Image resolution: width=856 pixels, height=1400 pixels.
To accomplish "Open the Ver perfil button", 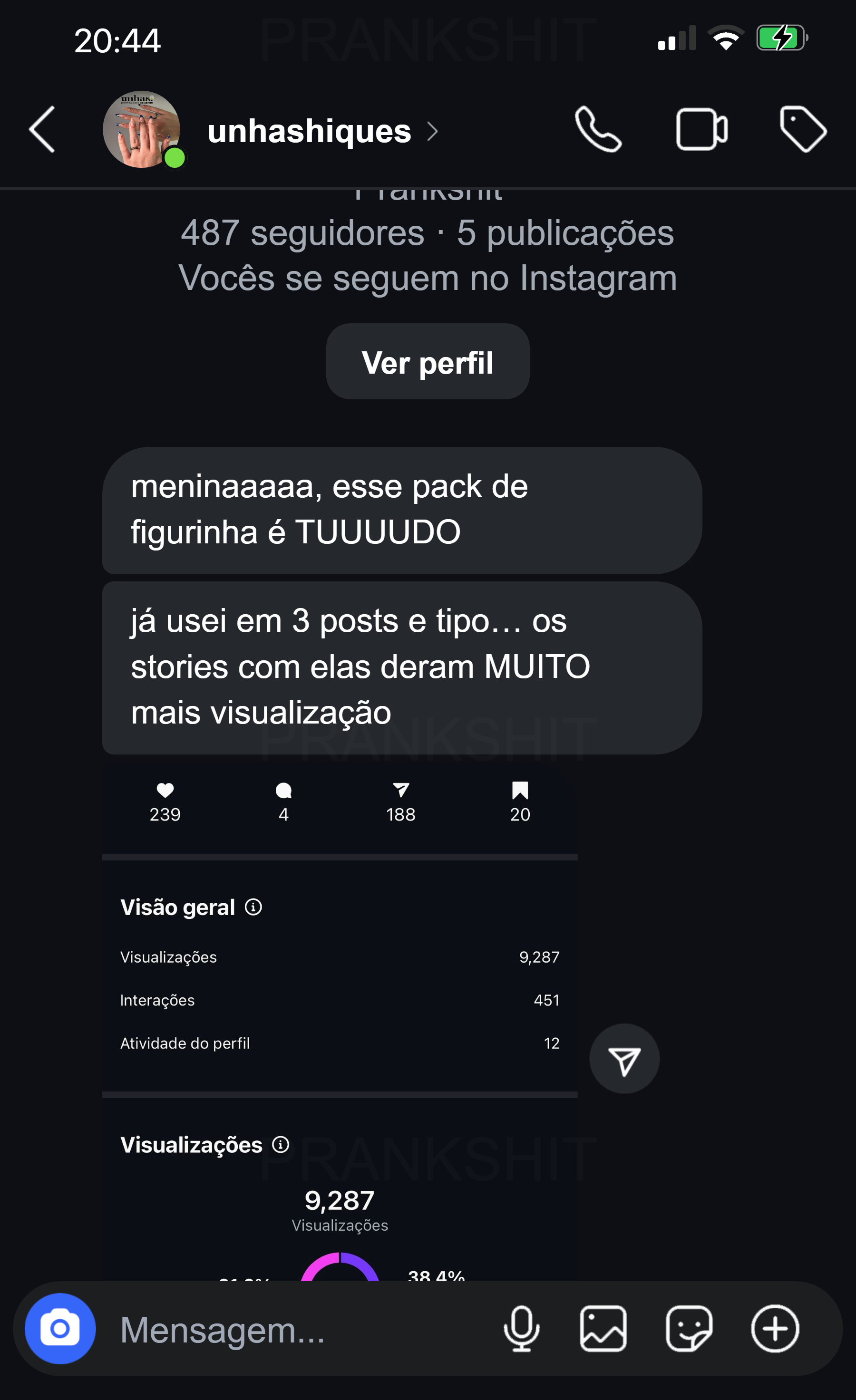I will pos(427,361).
